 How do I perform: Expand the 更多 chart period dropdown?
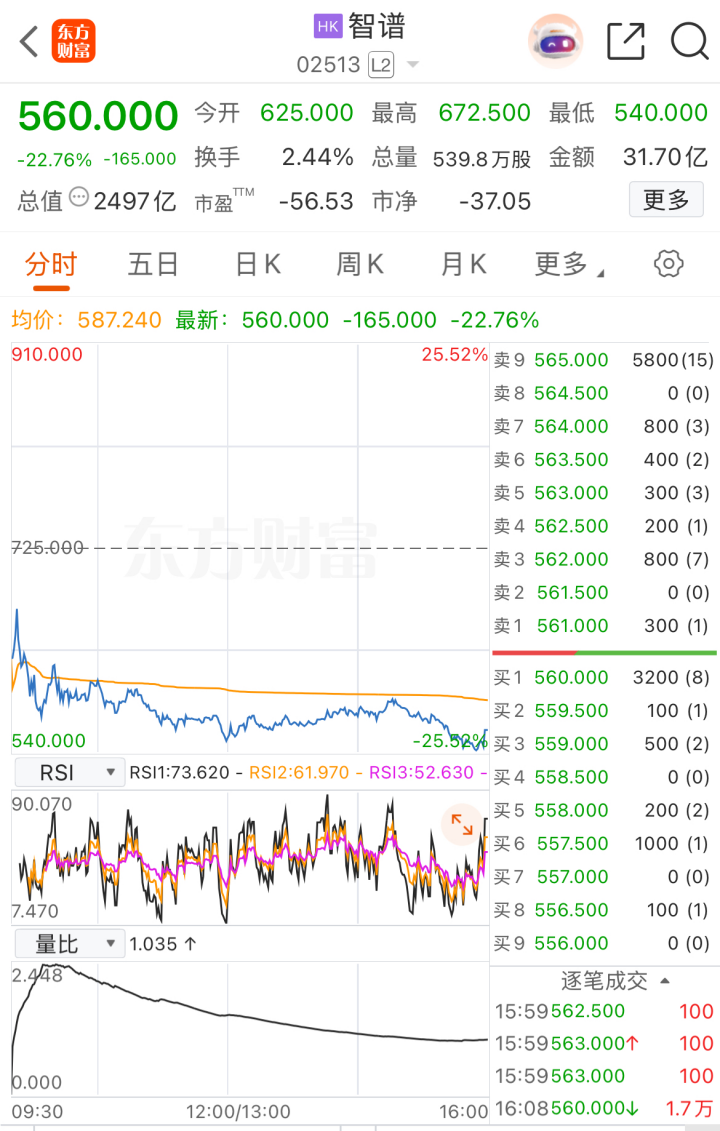[x=568, y=264]
